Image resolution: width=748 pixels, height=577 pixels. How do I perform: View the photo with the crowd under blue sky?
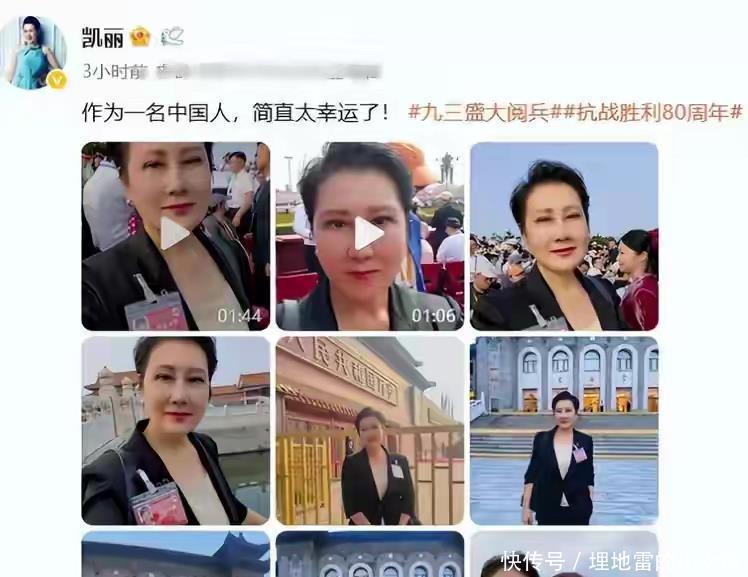point(564,236)
